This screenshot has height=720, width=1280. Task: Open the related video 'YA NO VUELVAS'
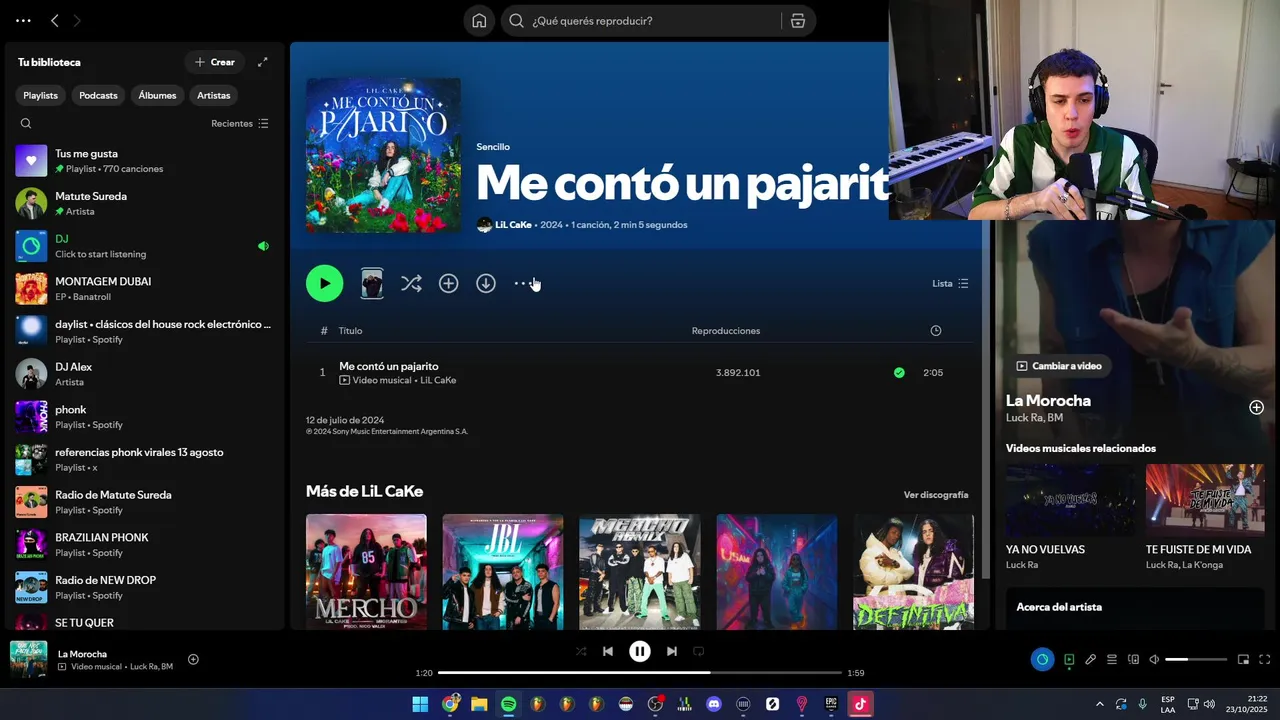1070,500
